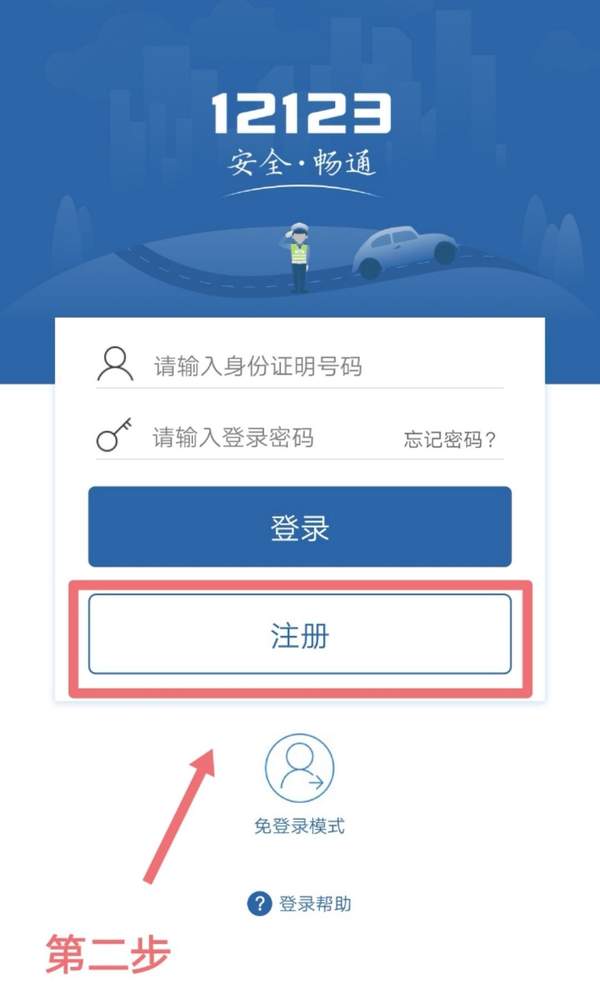
Task: Focus the login password field
Action: point(260,438)
